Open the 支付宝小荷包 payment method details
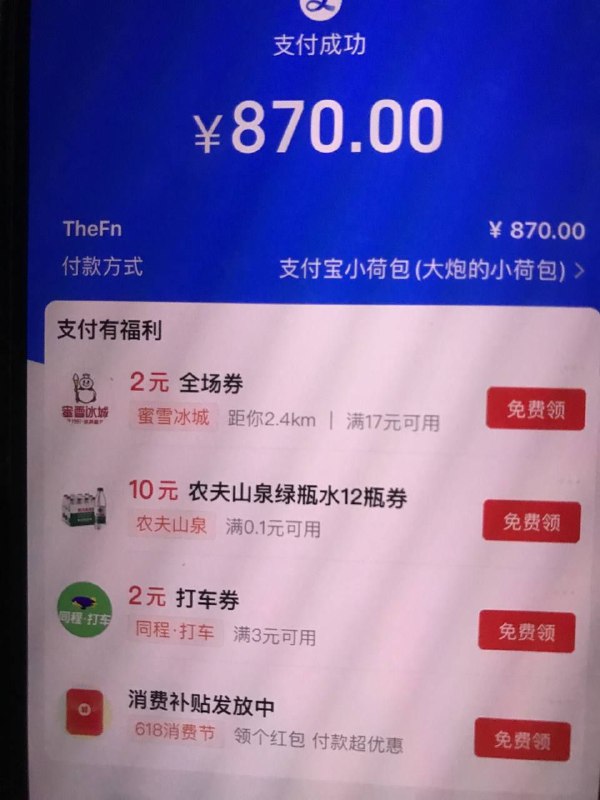 (x=431, y=270)
